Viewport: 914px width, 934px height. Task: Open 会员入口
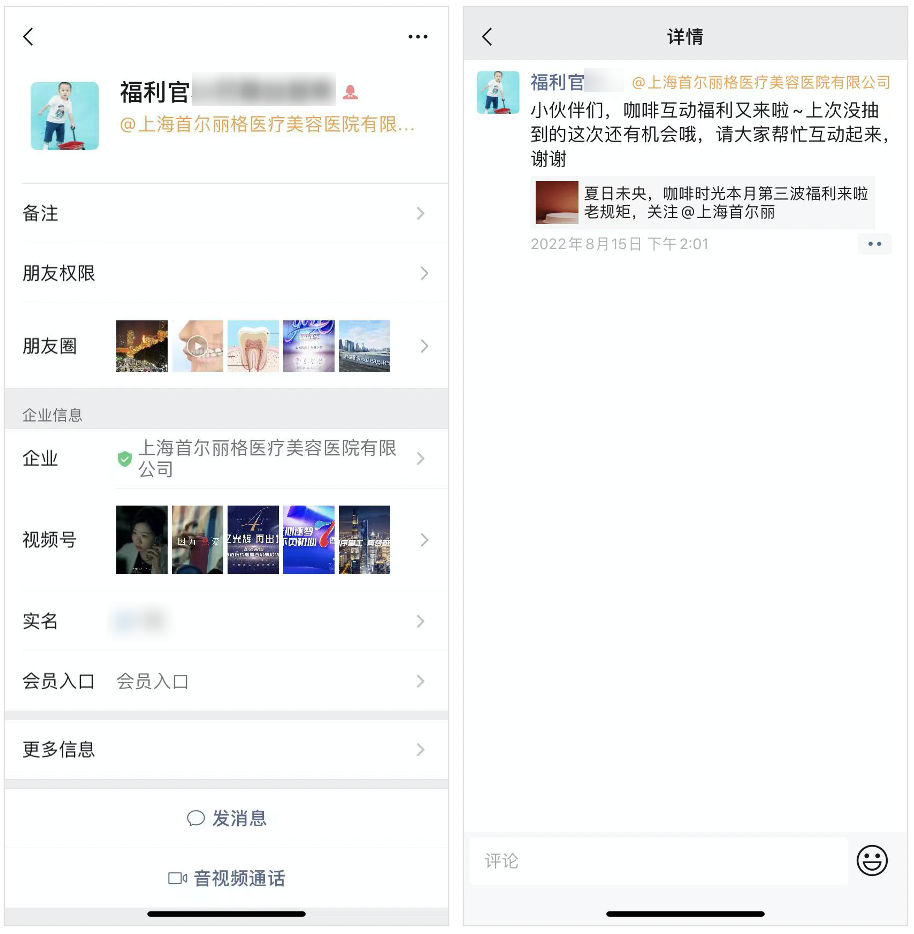(226, 681)
